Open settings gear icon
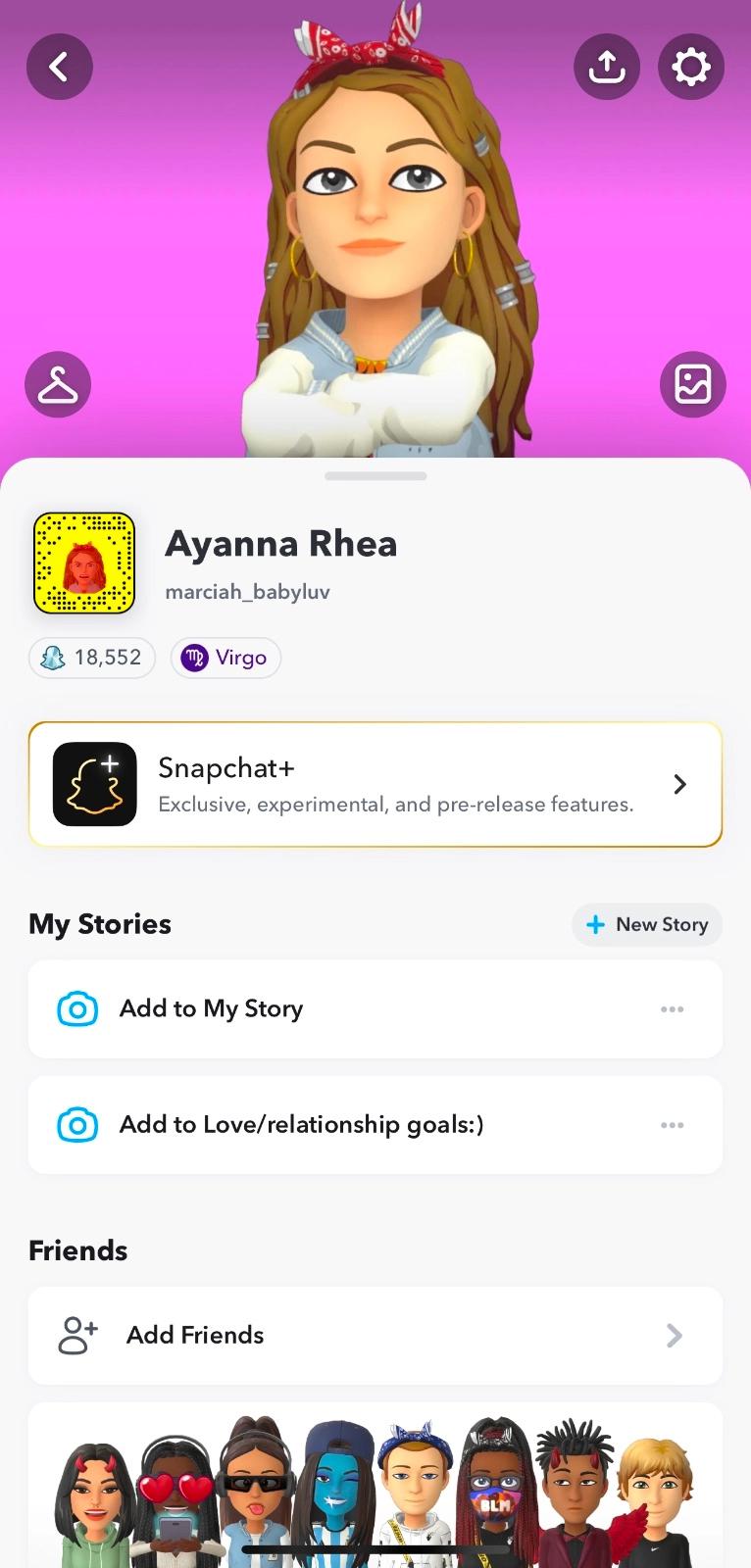Screen dimensions: 751x1568 tap(690, 67)
